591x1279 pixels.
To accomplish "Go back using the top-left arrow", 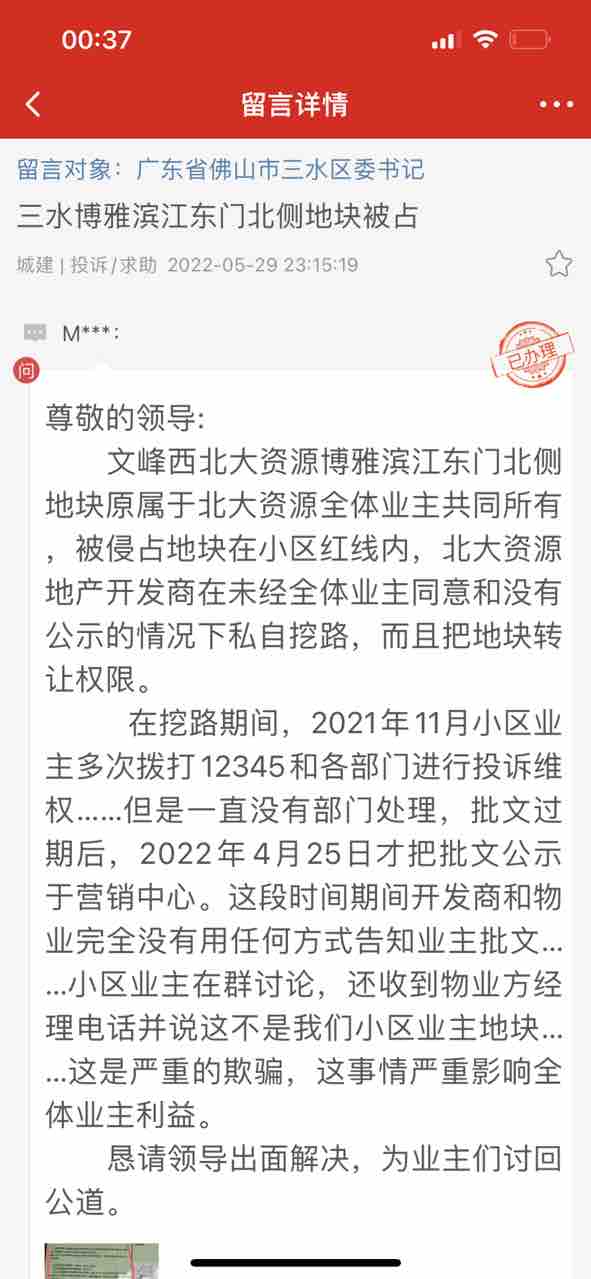I will (x=33, y=104).
